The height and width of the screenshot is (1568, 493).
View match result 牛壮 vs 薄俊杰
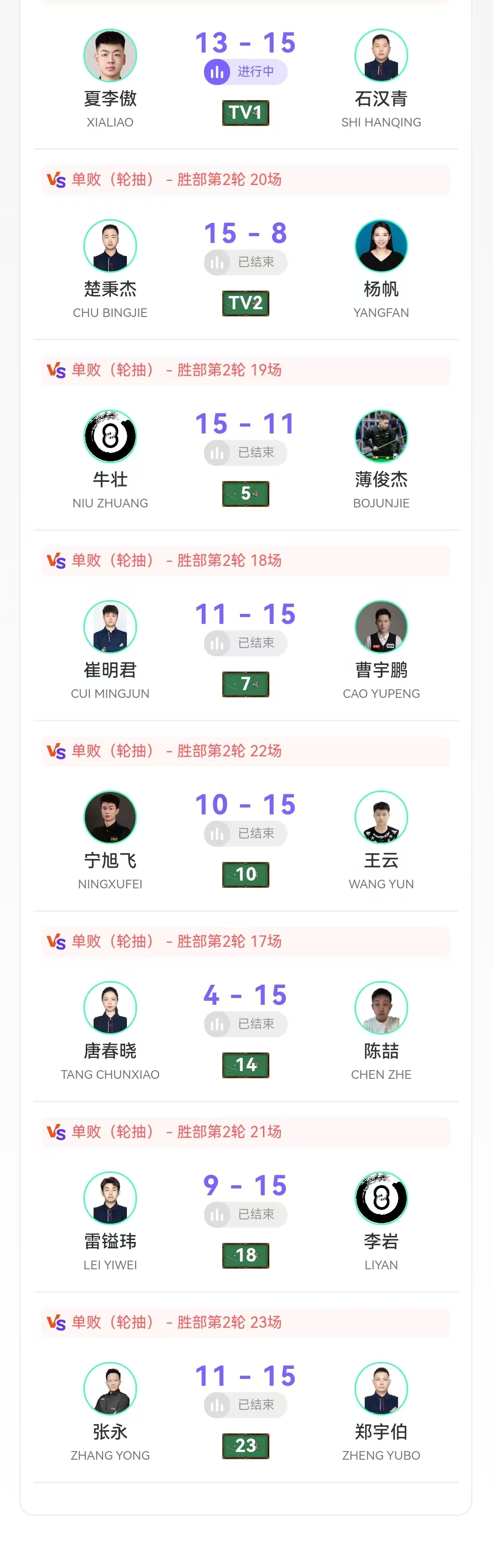click(245, 453)
